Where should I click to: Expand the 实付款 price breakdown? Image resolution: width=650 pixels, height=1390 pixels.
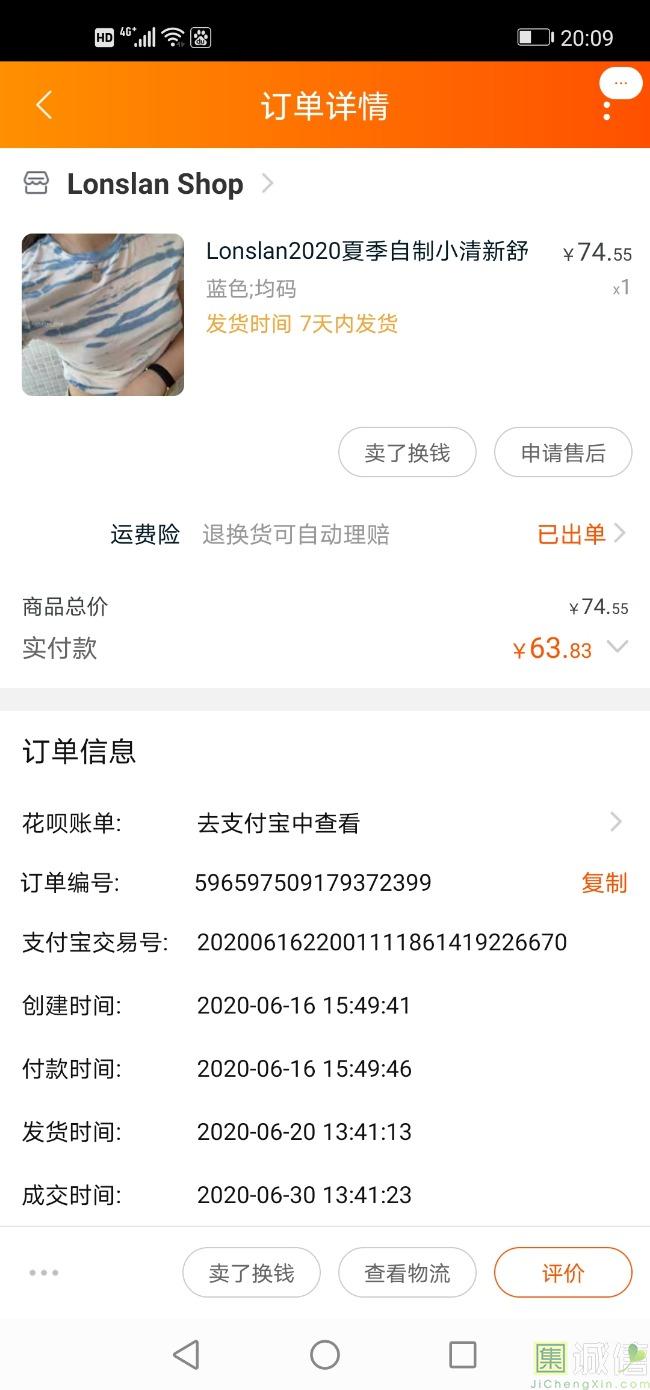617,647
